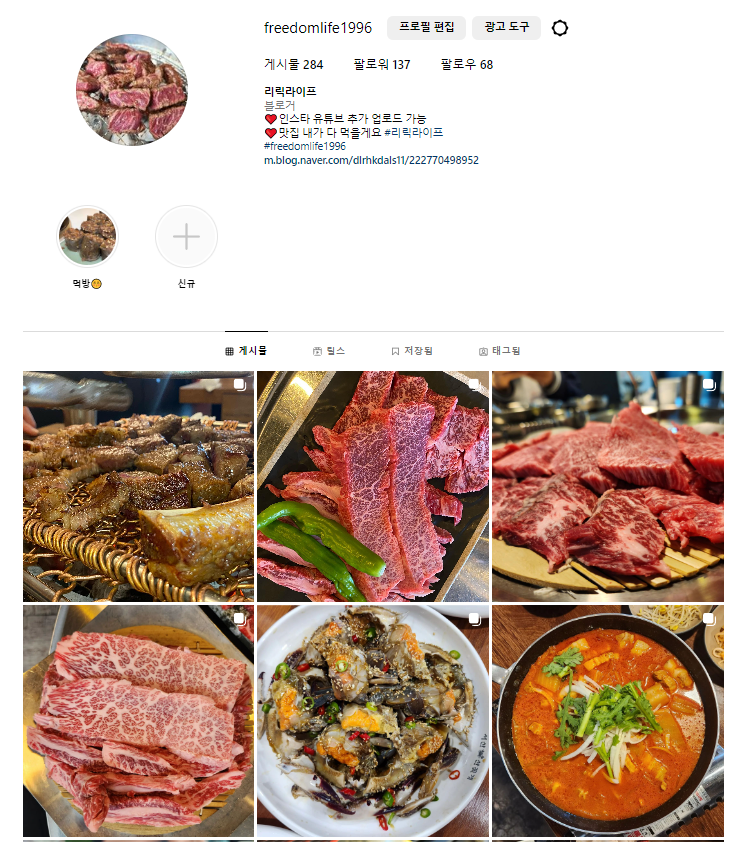This screenshot has width=749, height=842.
Task: Switch to the 릴스 tab
Action: [x=329, y=351]
